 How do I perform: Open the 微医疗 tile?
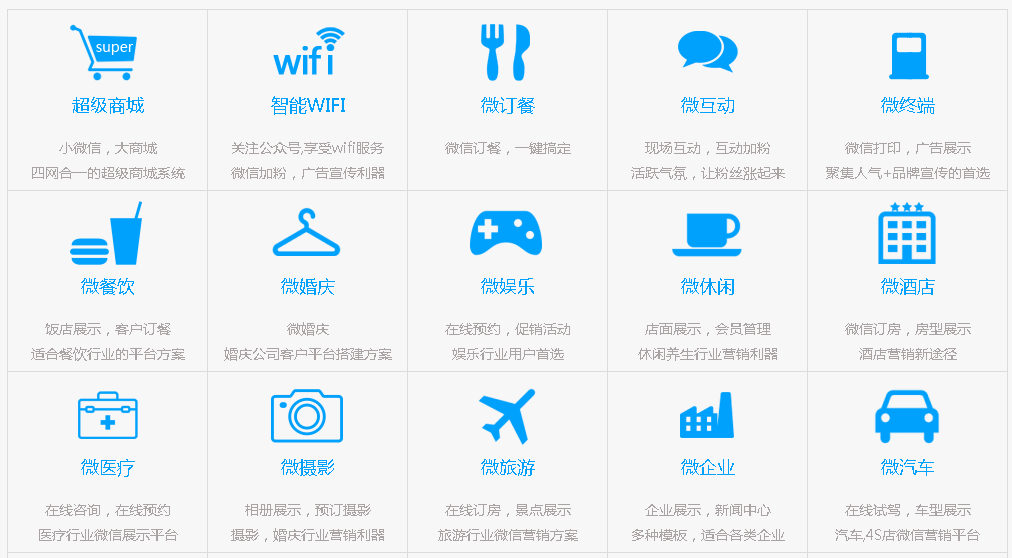pyautogui.click(x=107, y=467)
